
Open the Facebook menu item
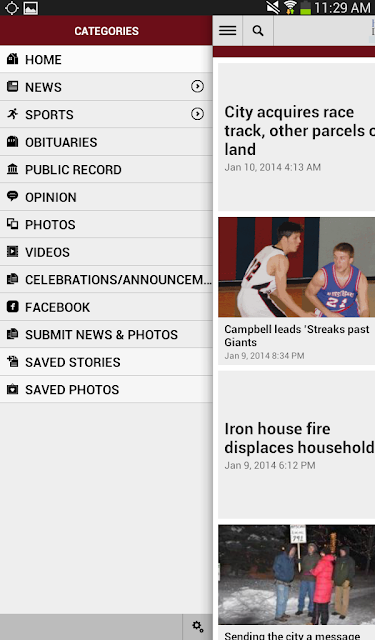[x=106, y=307]
